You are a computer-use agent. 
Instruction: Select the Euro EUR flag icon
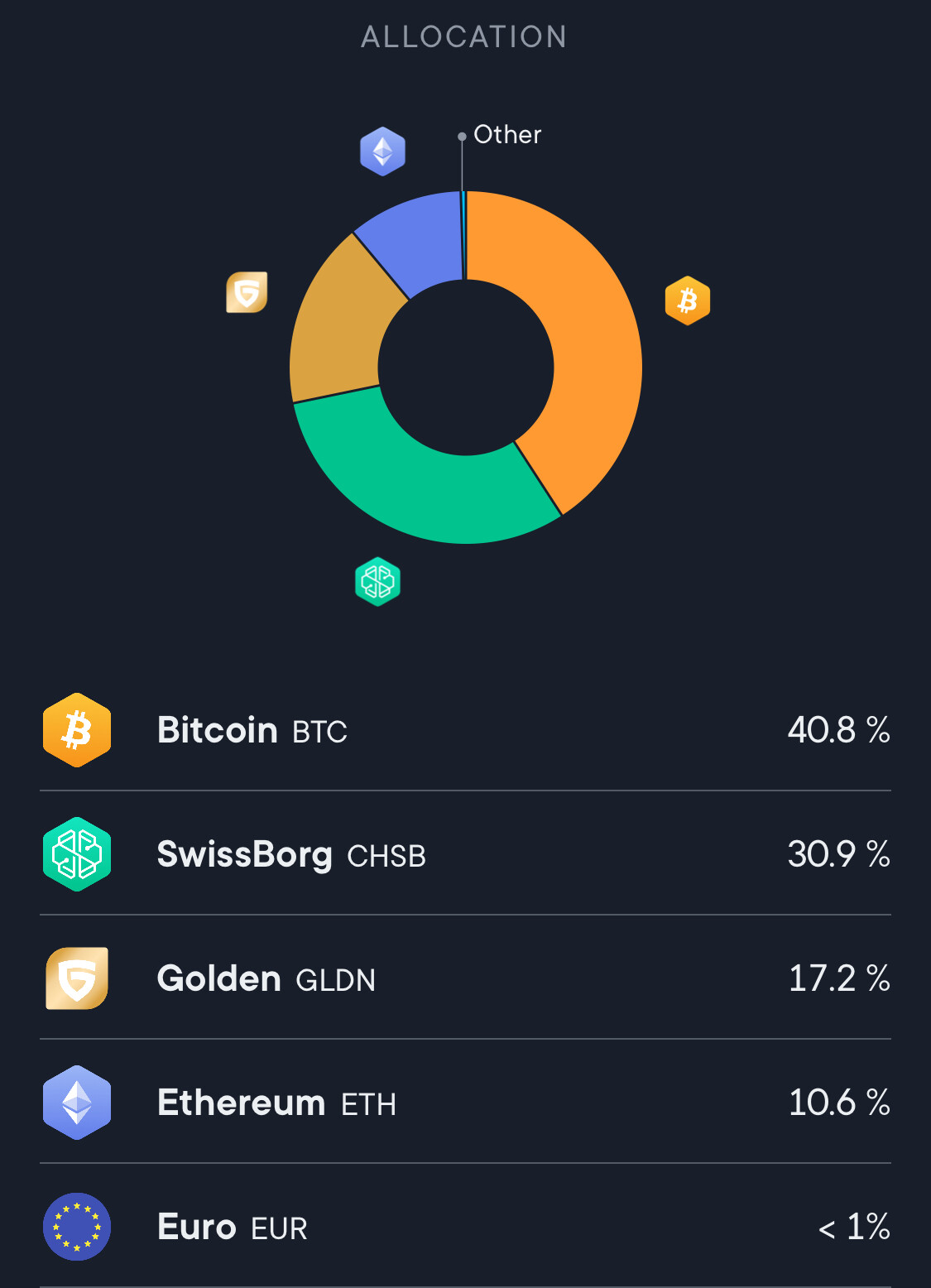pyautogui.click(x=77, y=1227)
